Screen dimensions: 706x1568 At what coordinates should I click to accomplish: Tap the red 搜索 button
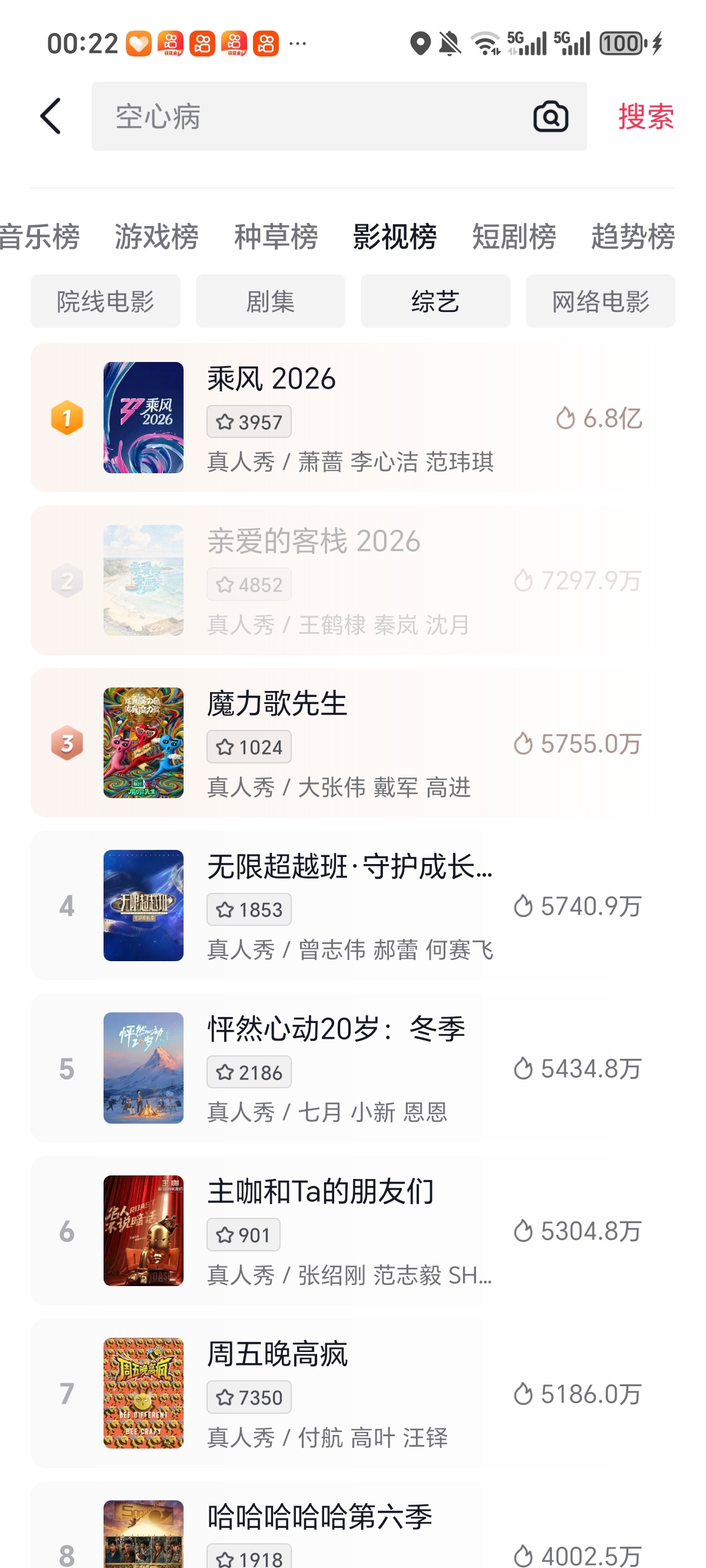click(x=645, y=117)
